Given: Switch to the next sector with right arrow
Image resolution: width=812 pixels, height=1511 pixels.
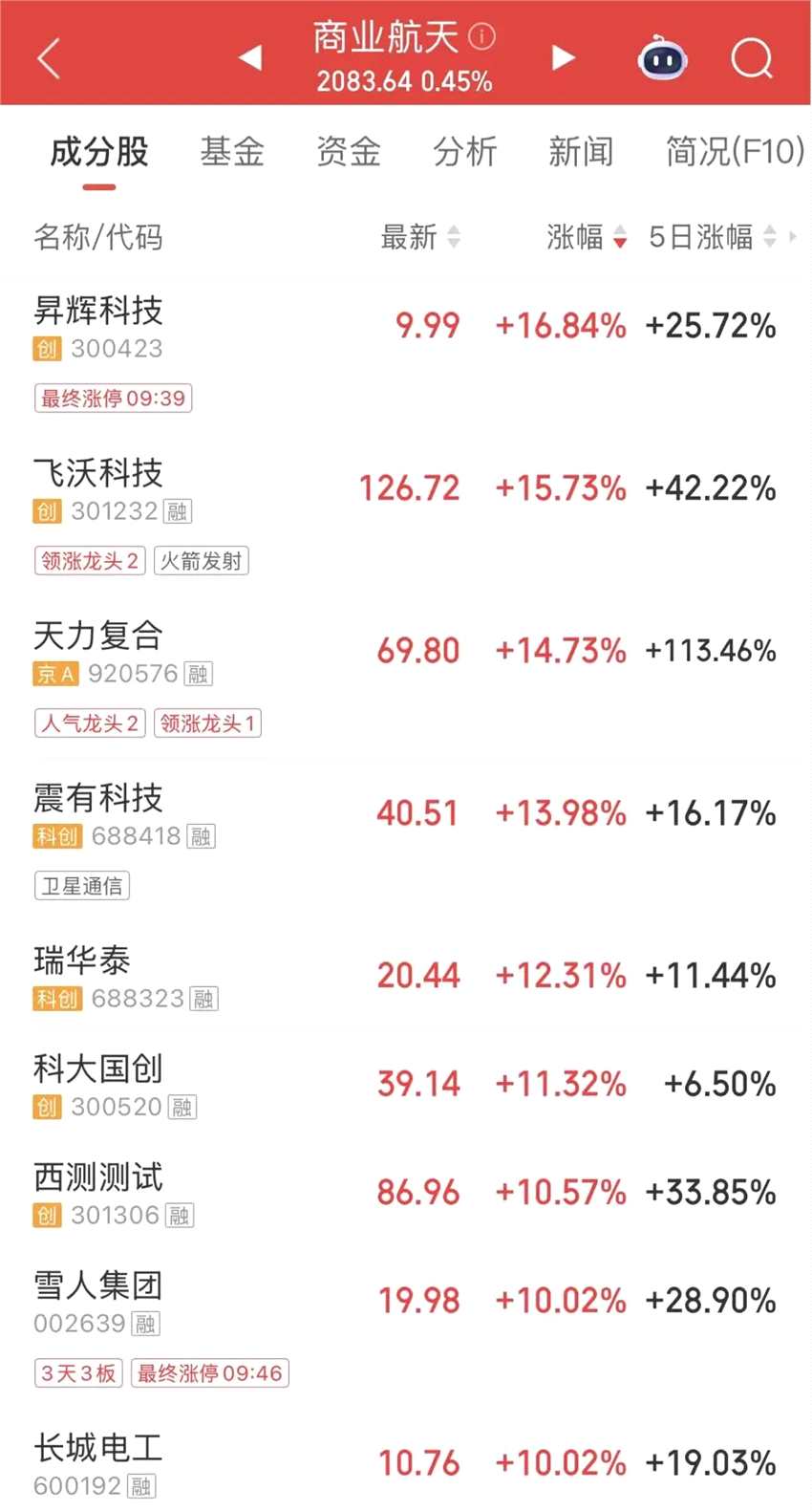Looking at the screenshot, I should pyautogui.click(x=564, y=58).
